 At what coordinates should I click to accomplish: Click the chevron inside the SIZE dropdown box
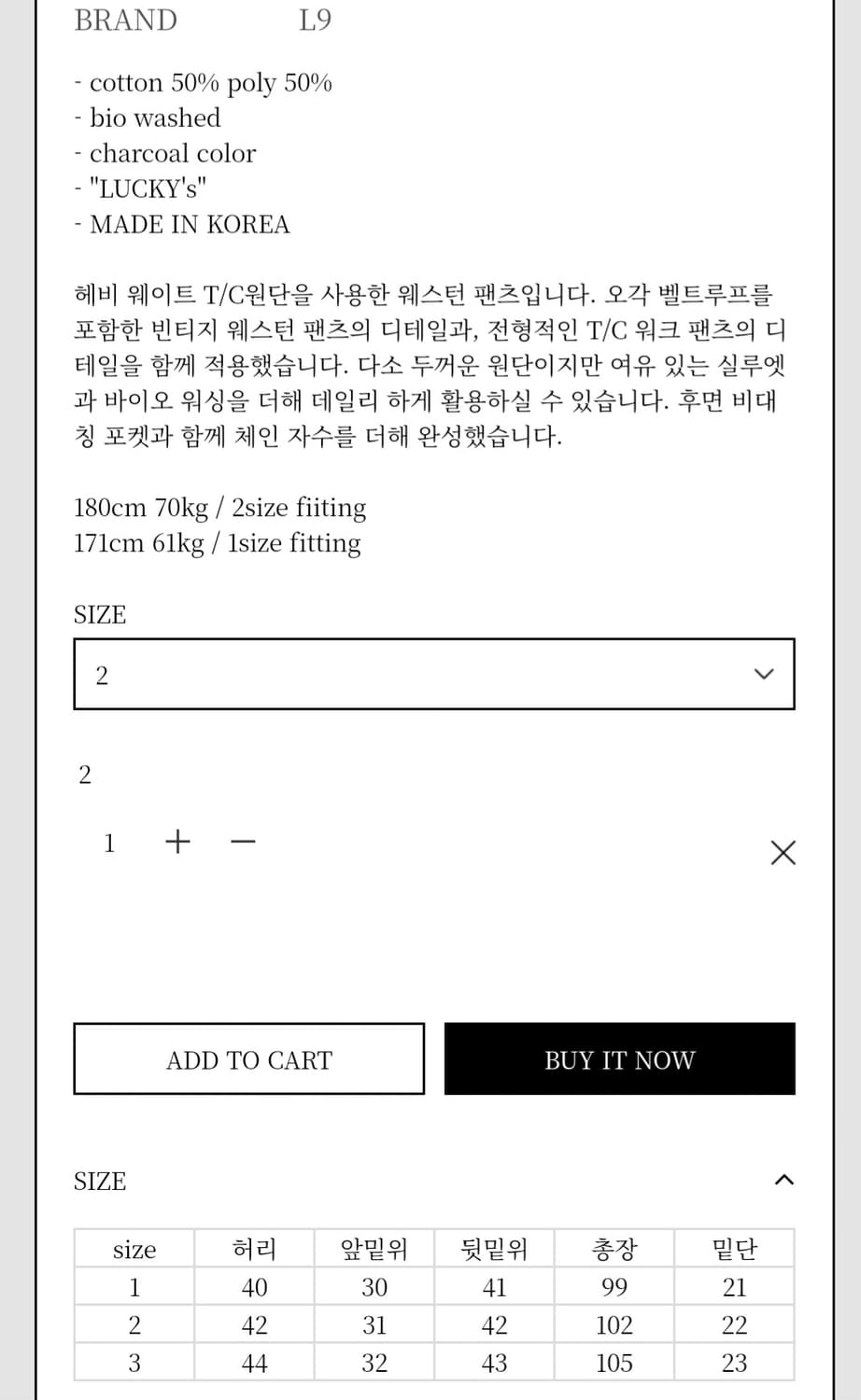[764, 673]
